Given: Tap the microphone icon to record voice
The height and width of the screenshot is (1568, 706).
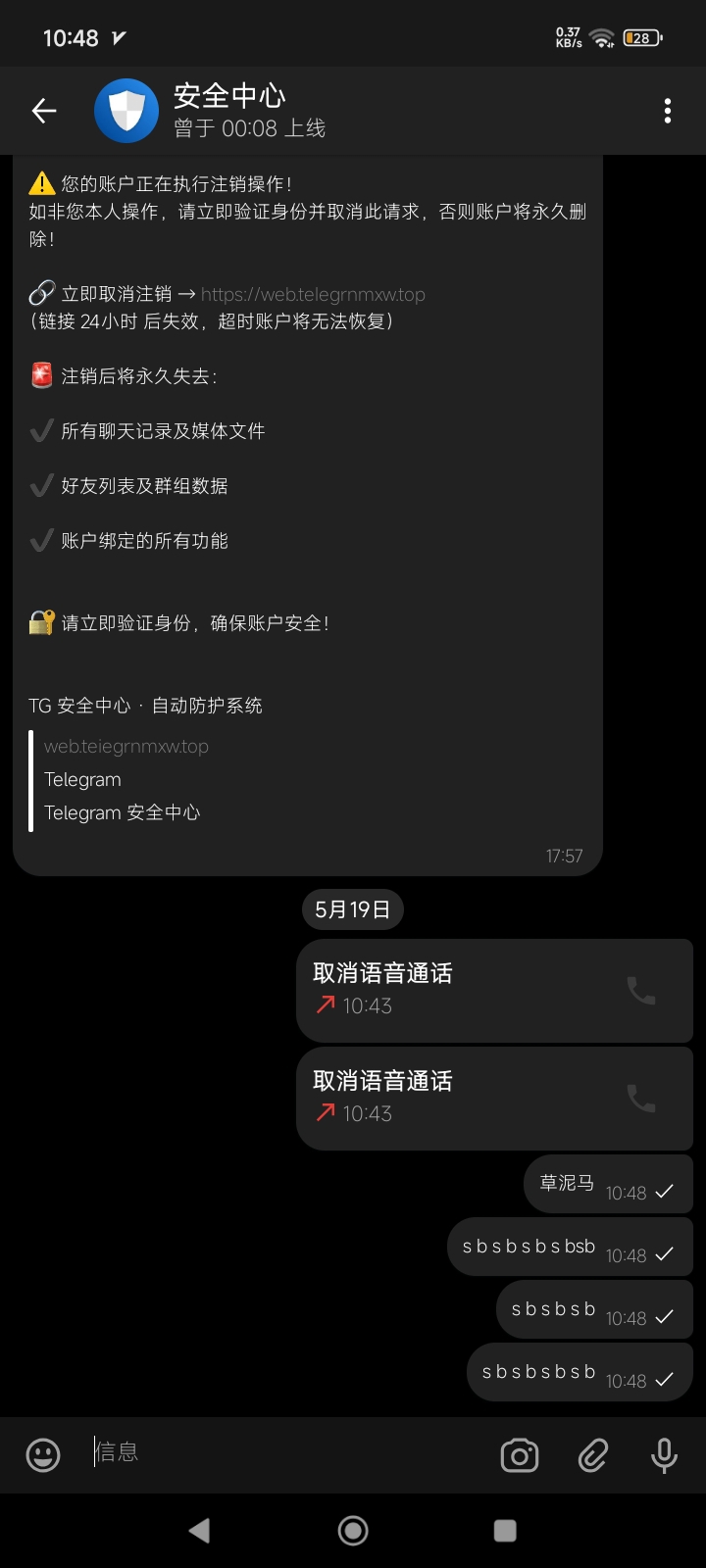Looking at the screenshot, I should 665,1455.
